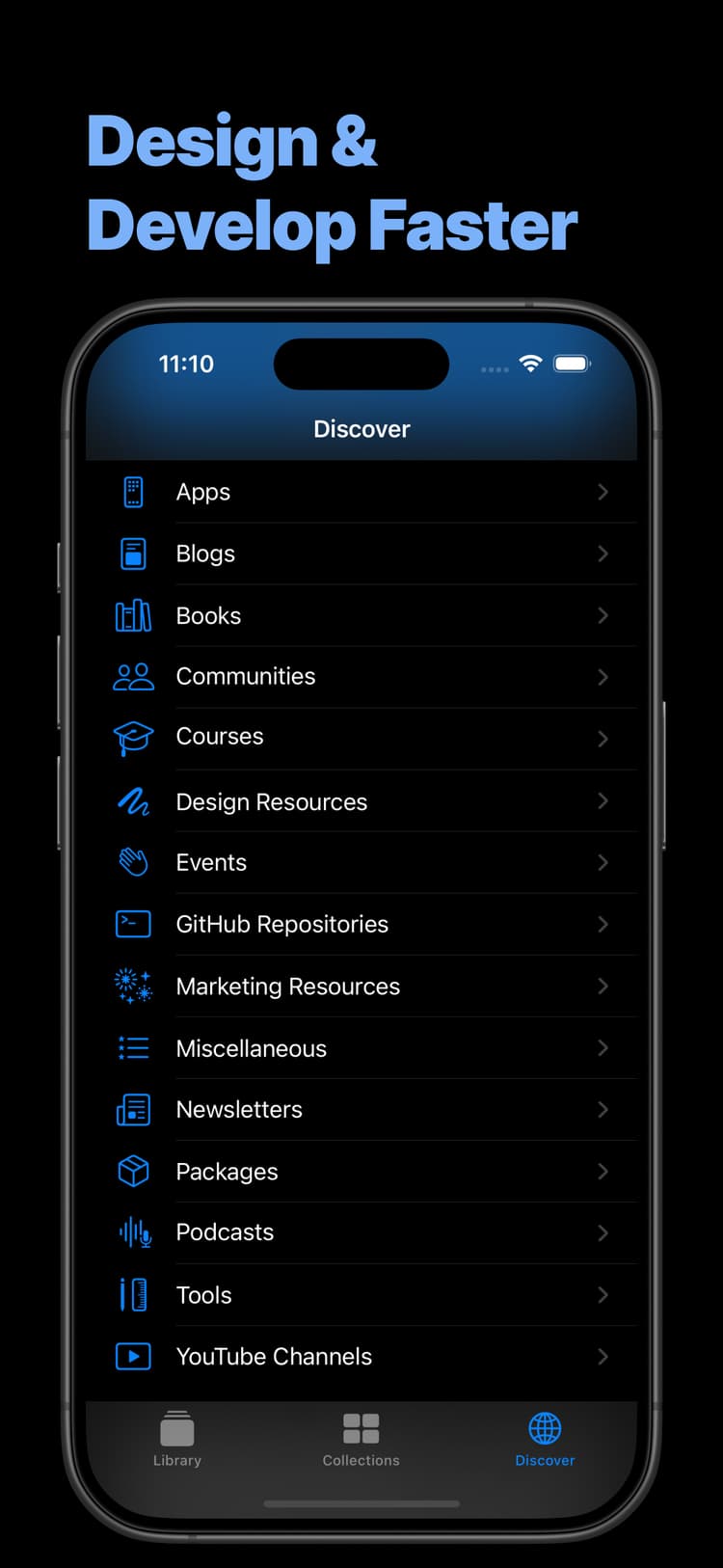
Task: Expand the Marketing Resources chevron
Action: pos(603,986)
